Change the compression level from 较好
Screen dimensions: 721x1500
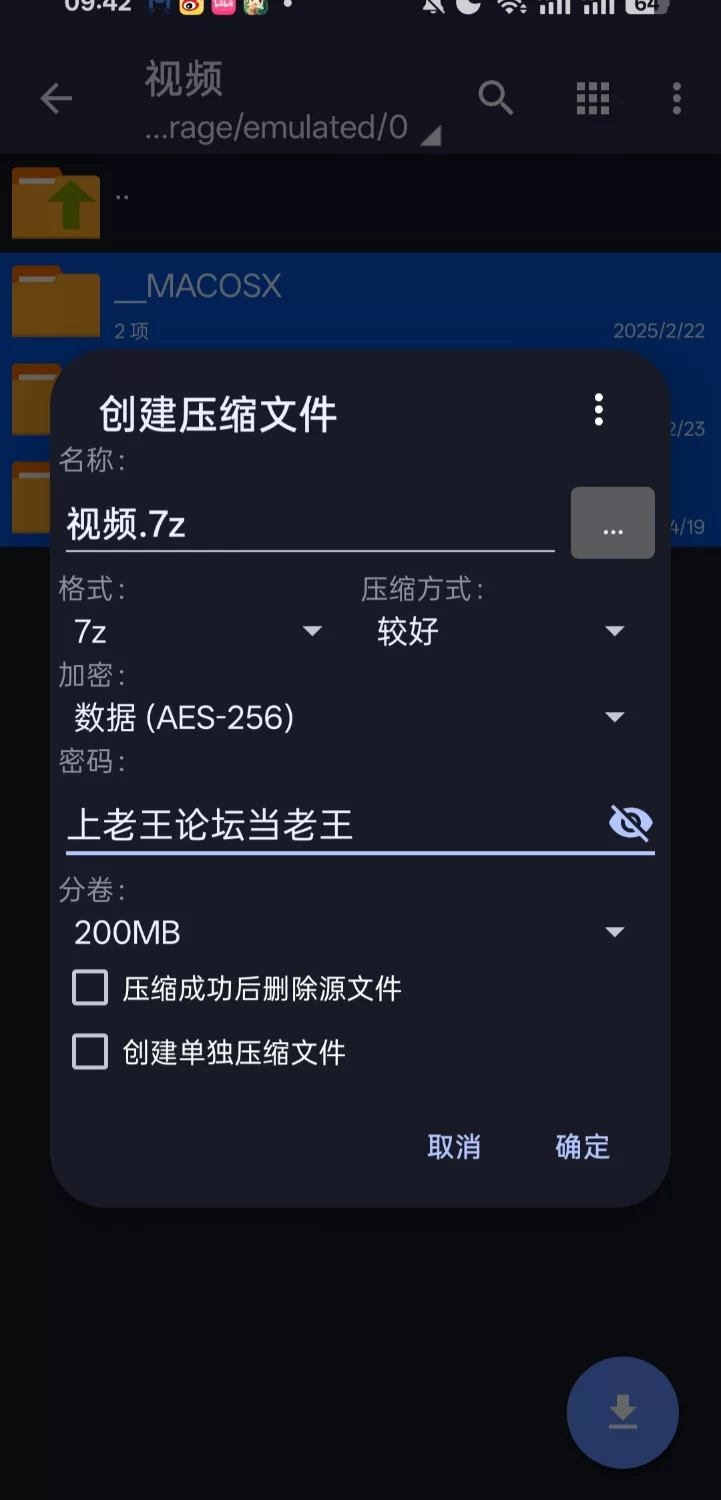(x=500, y=631)
